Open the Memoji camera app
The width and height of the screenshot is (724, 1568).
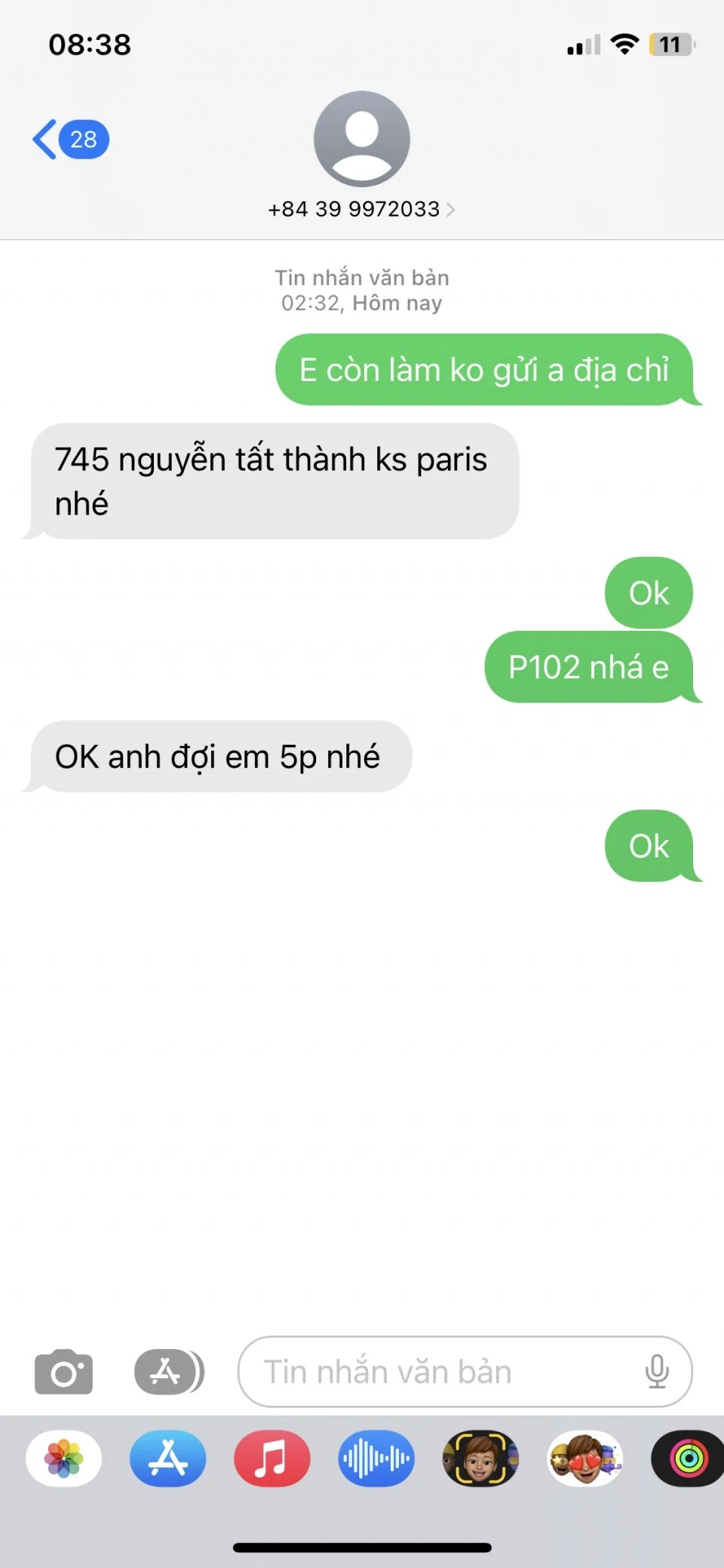(x=480, y=1459)
